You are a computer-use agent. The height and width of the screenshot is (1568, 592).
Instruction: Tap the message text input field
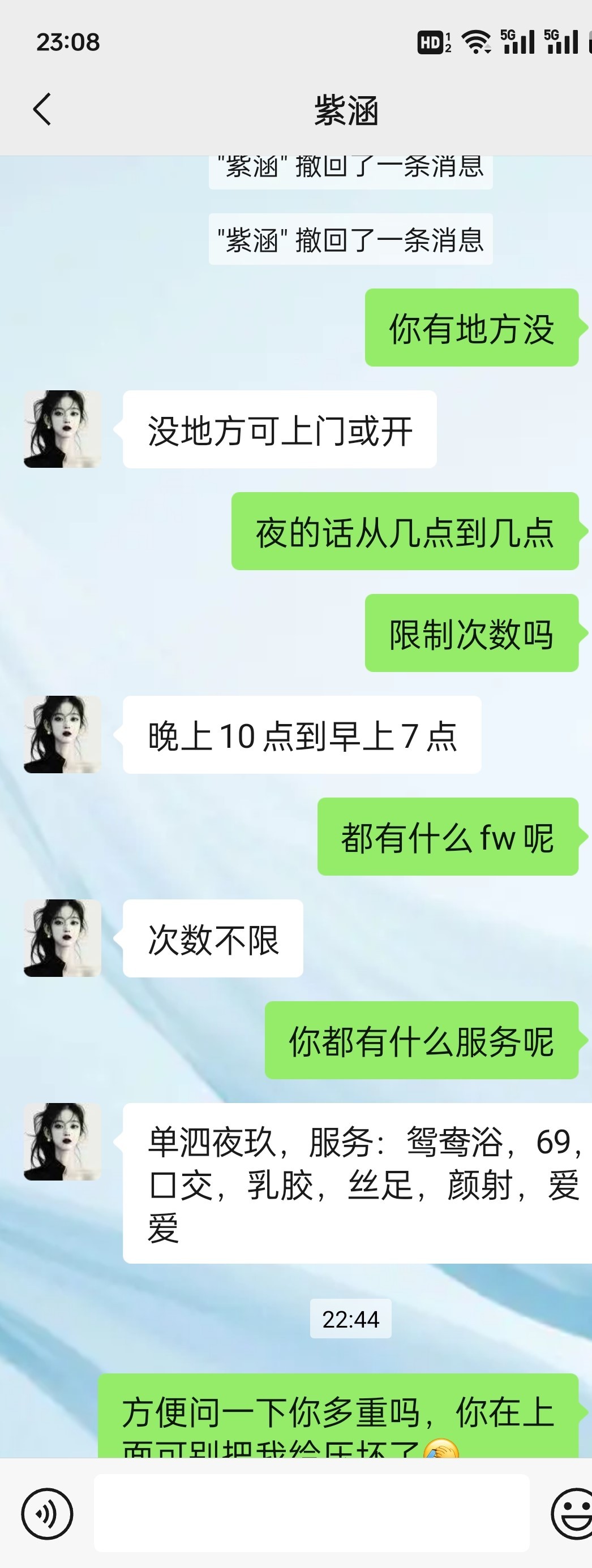tap(311, 1514)
